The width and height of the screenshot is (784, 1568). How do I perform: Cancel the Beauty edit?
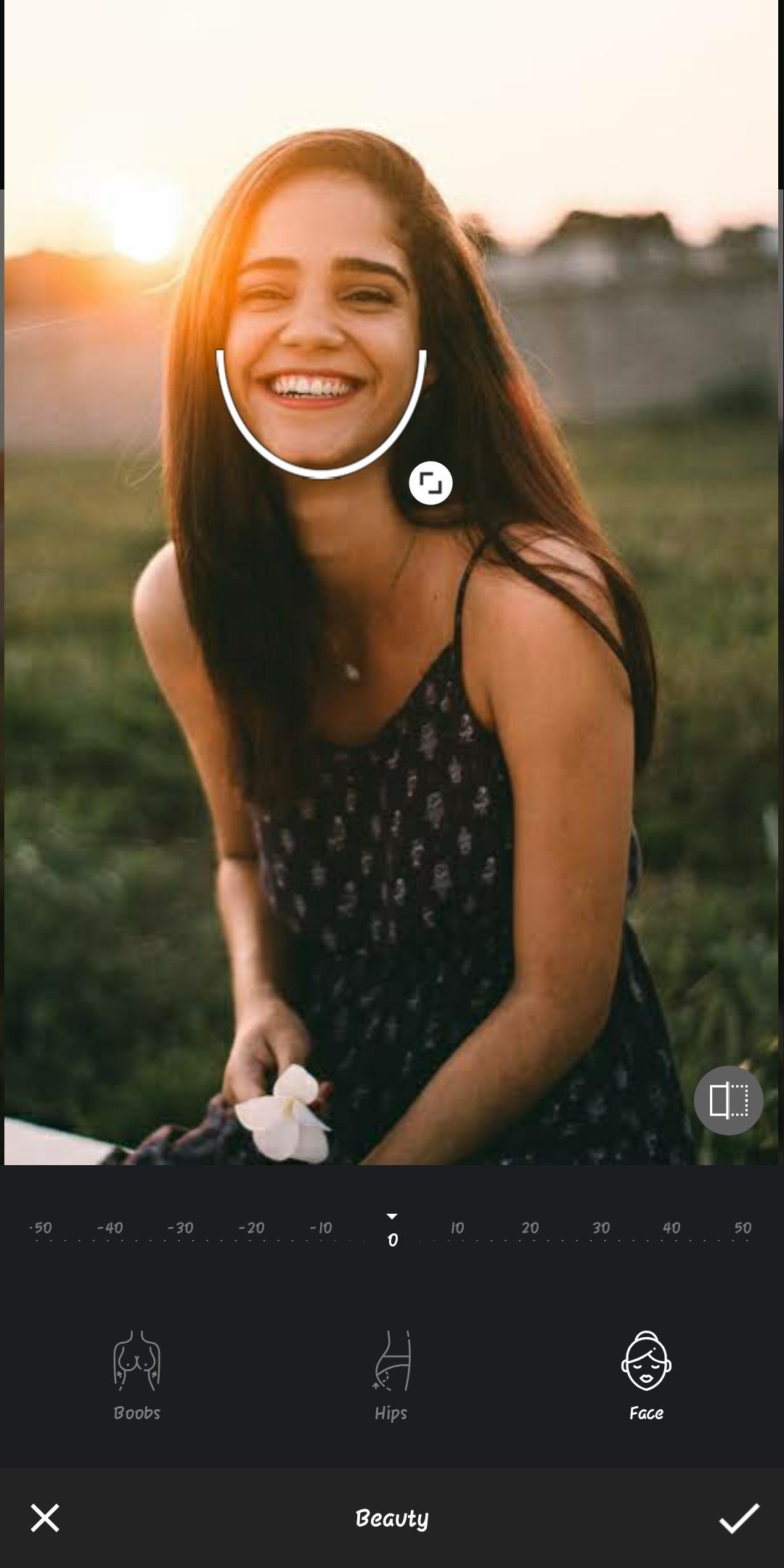click(x=45, y=1518)
